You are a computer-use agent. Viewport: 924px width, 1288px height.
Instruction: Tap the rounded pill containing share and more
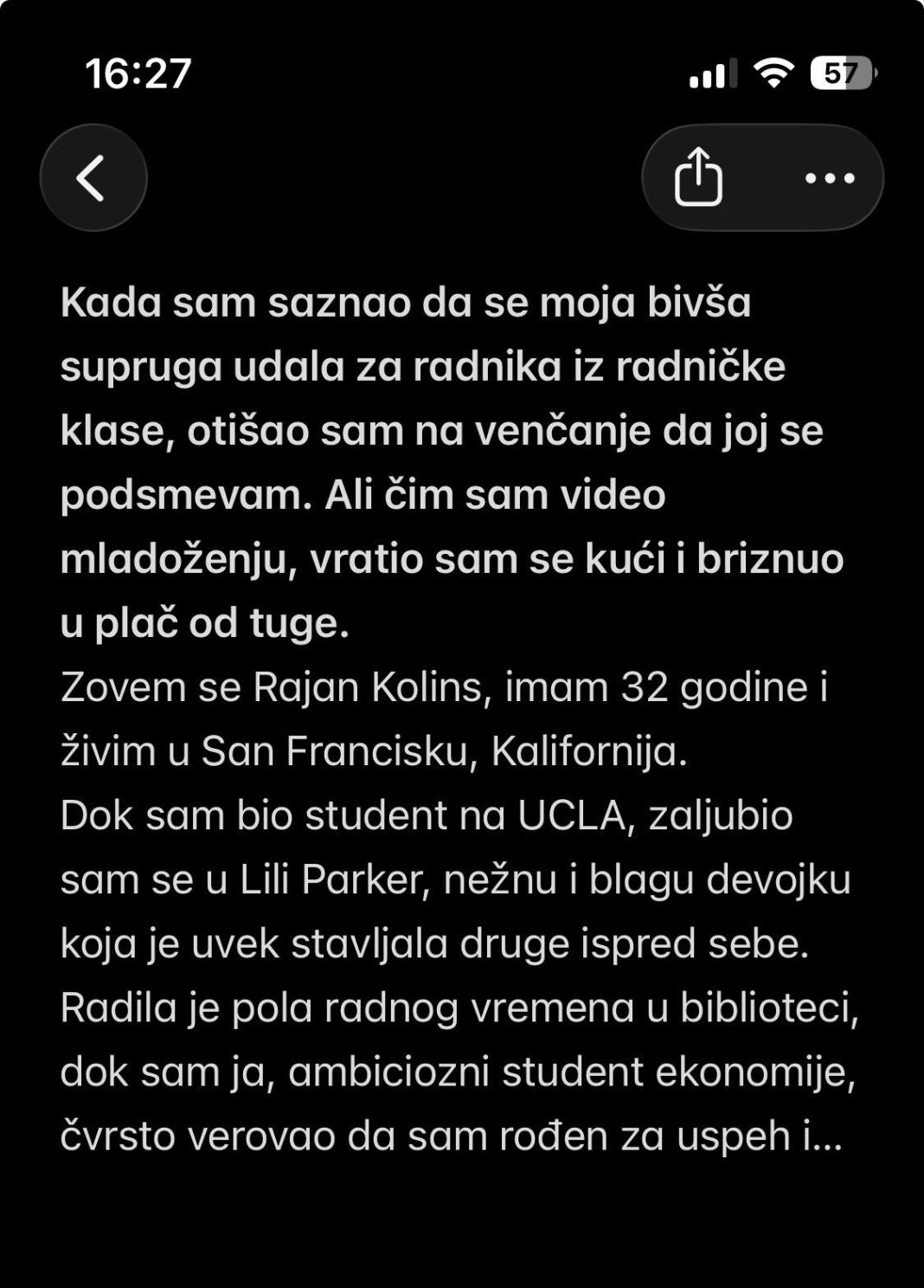[761, 179]
